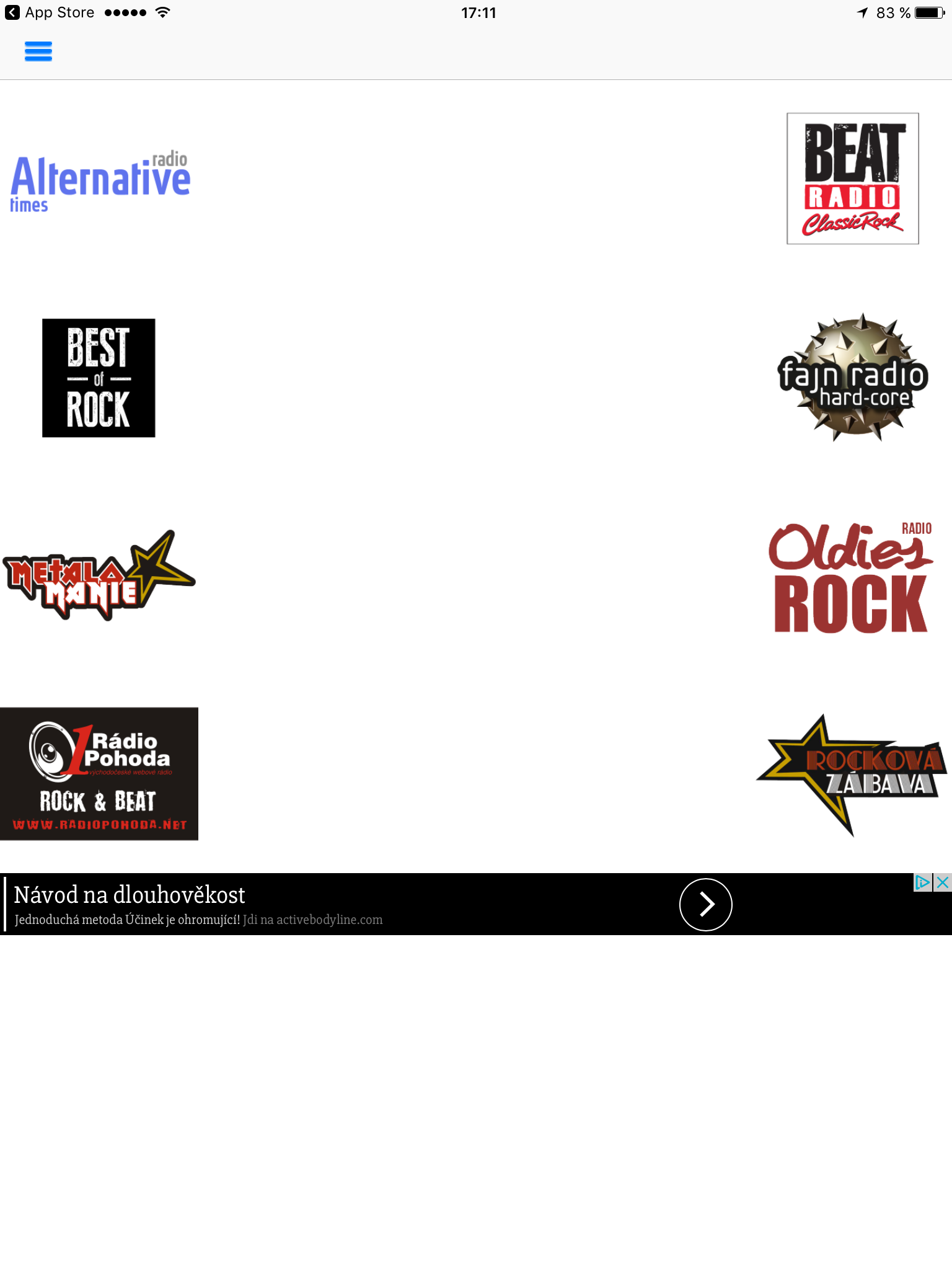Viewport: 952px width, 1270px height.
Task: Open the hamburger menu
Action: (38, 51)
